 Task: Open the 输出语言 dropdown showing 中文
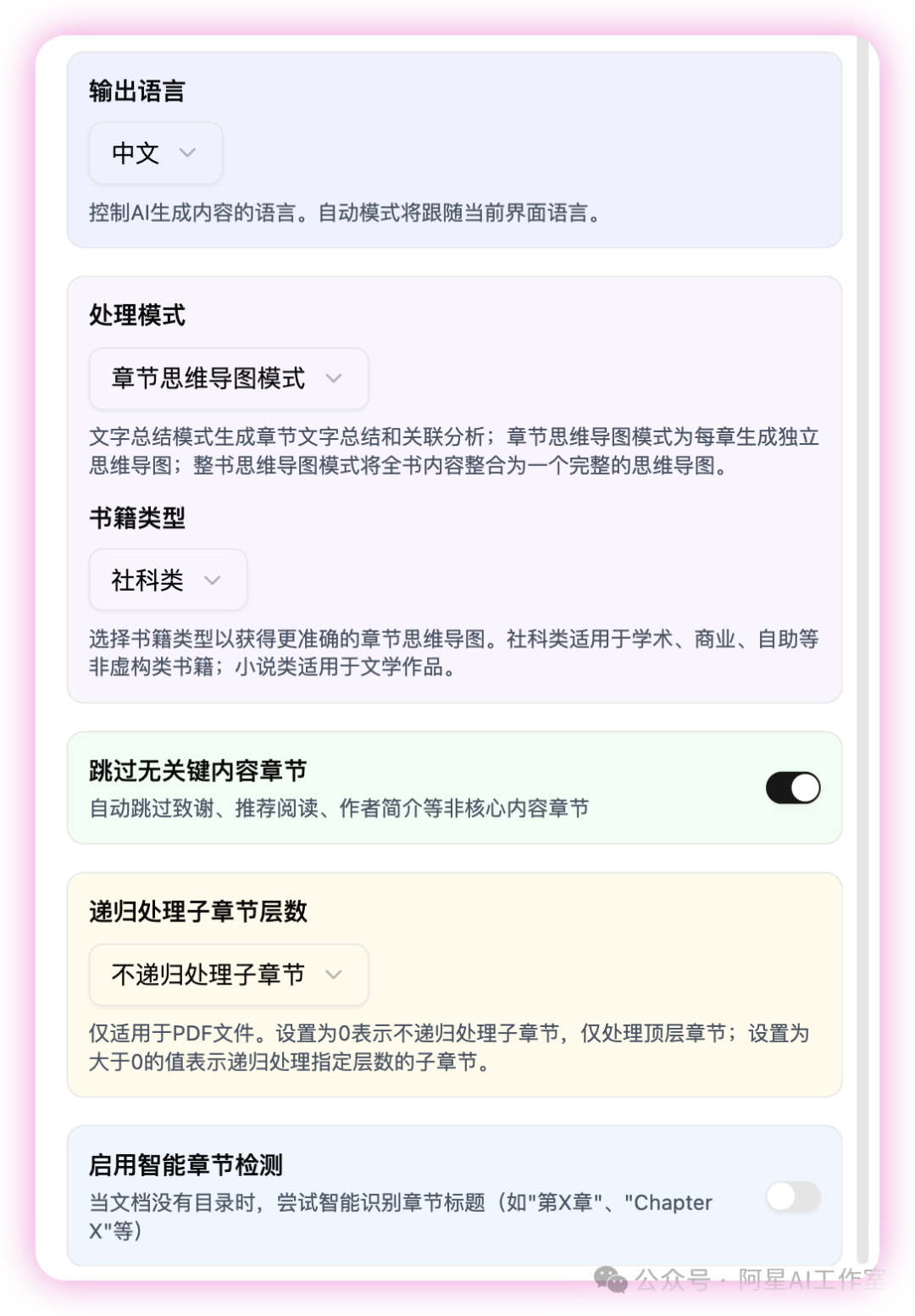click(155, 153)
